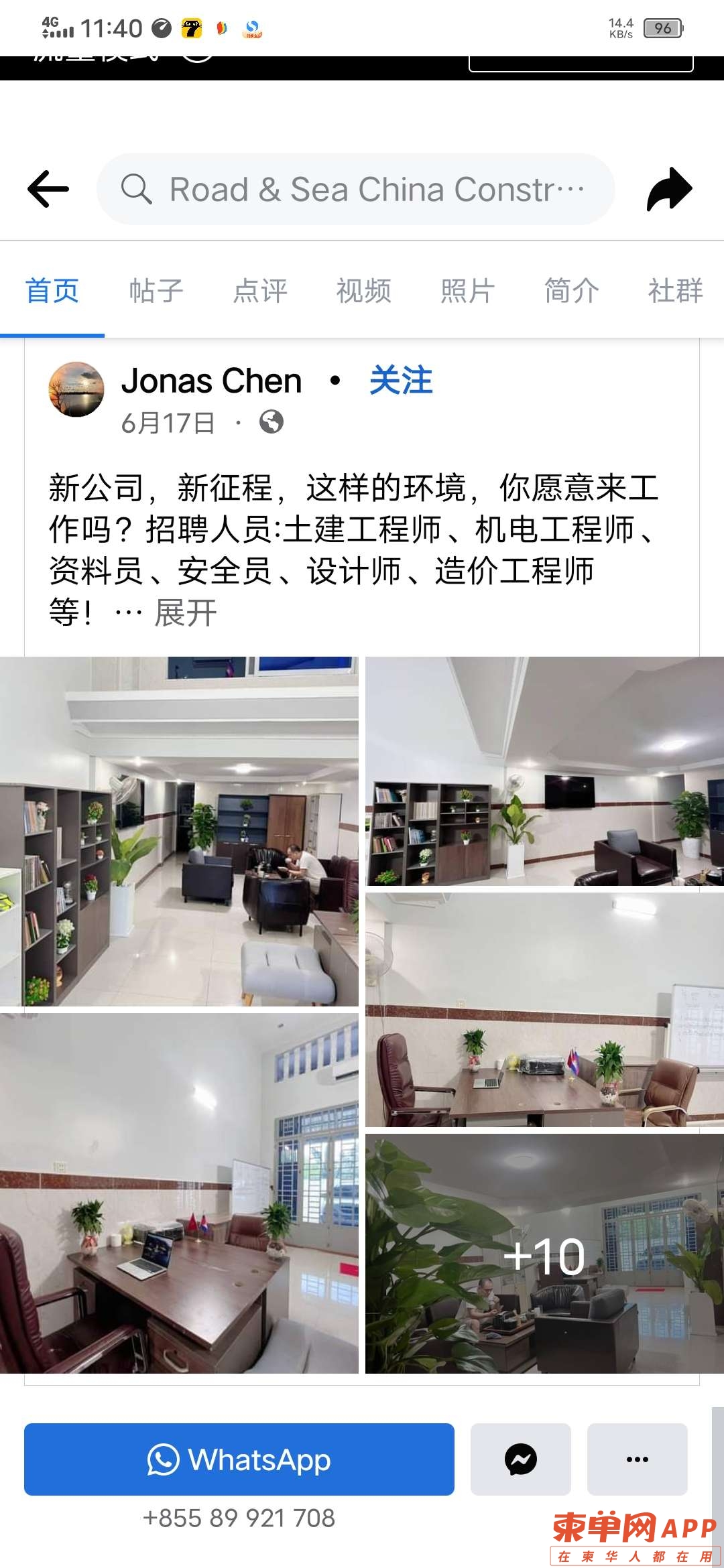The width and height of the screenshot is (724, 1568).
Task: Contact the page via WhatsApp button
Action: 239,1459
